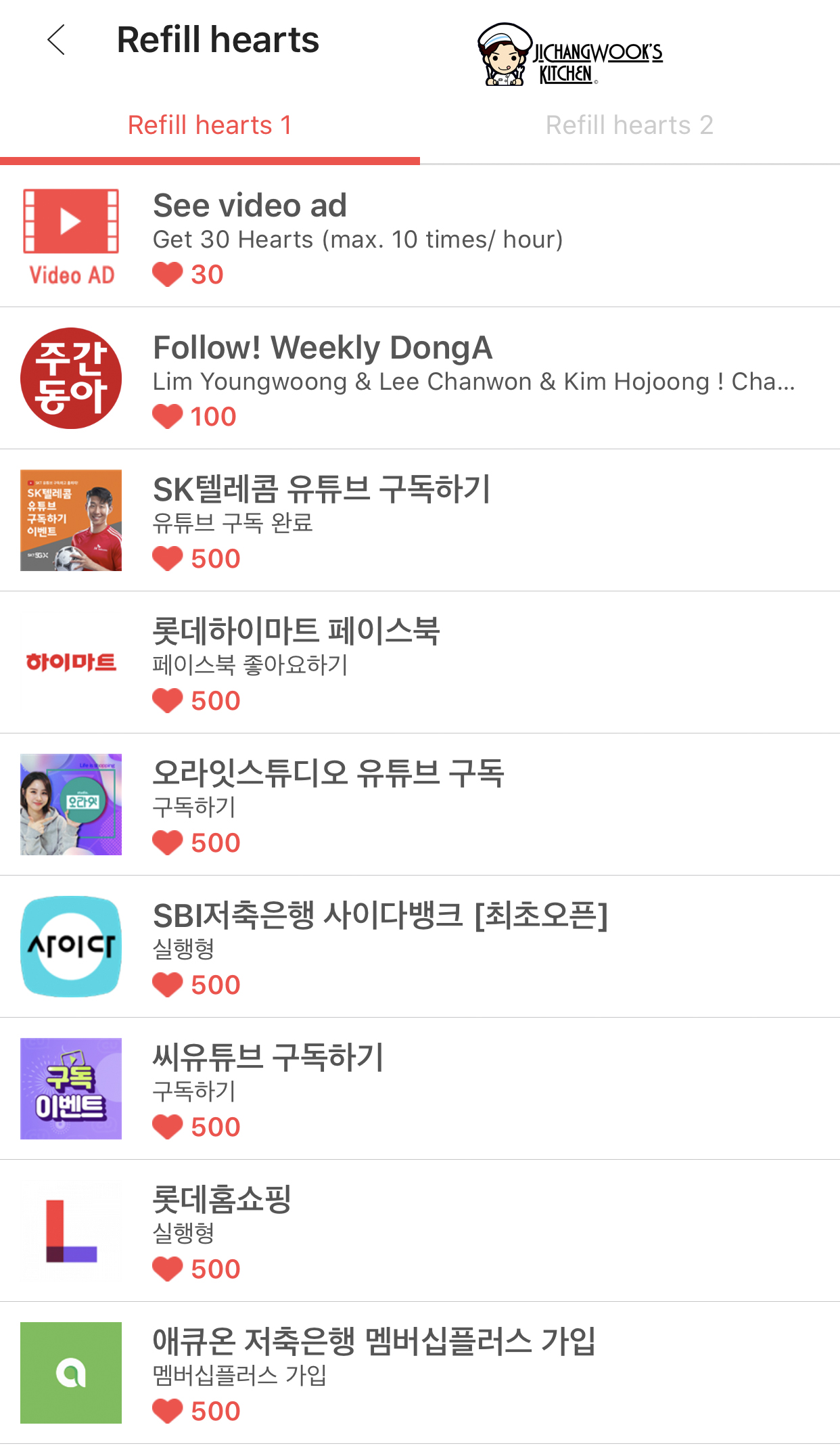840x1448 pixels.
Task: Open 애큐온 저축은행 멤버십플러스 가입 offer
Action: (419, 1374)
